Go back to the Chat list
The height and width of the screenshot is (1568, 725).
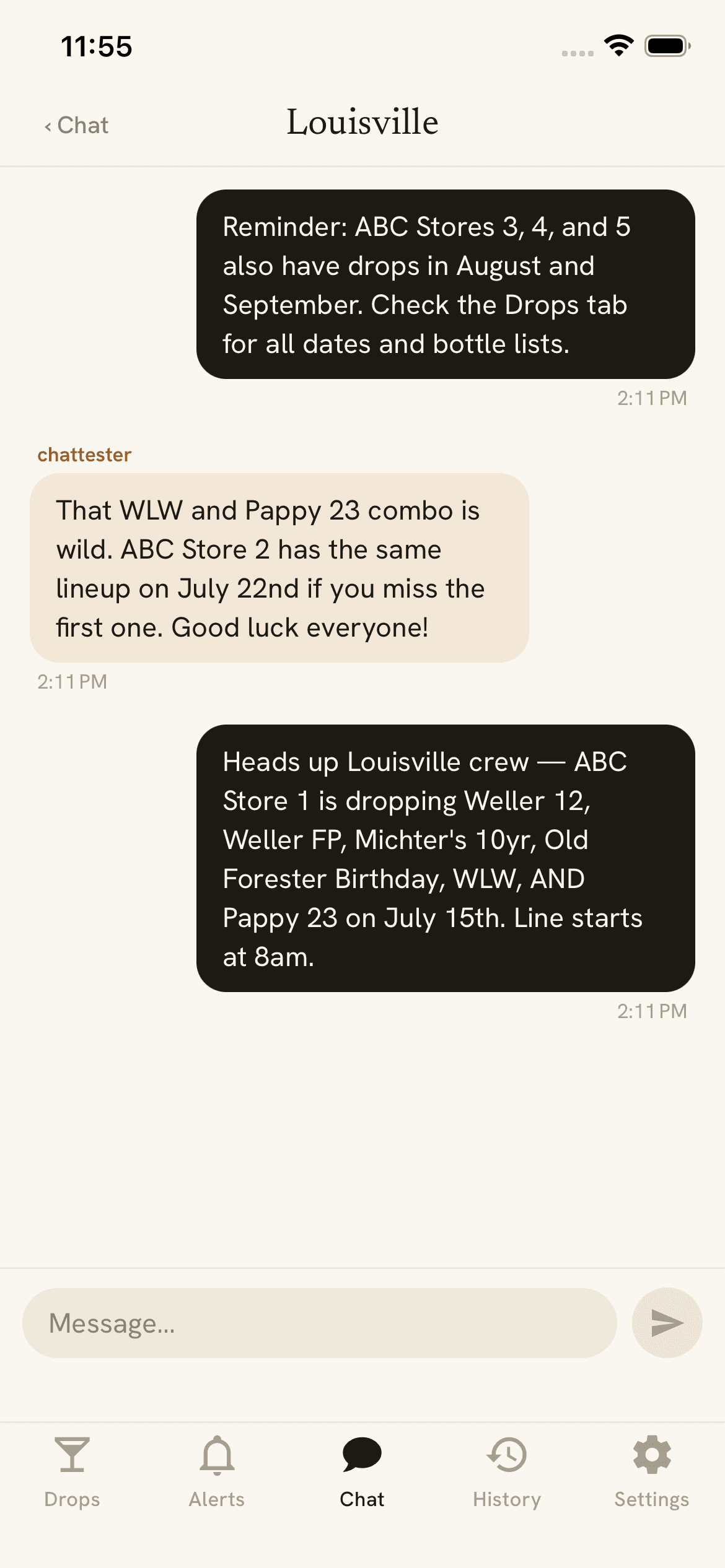(x=76, y=125)
